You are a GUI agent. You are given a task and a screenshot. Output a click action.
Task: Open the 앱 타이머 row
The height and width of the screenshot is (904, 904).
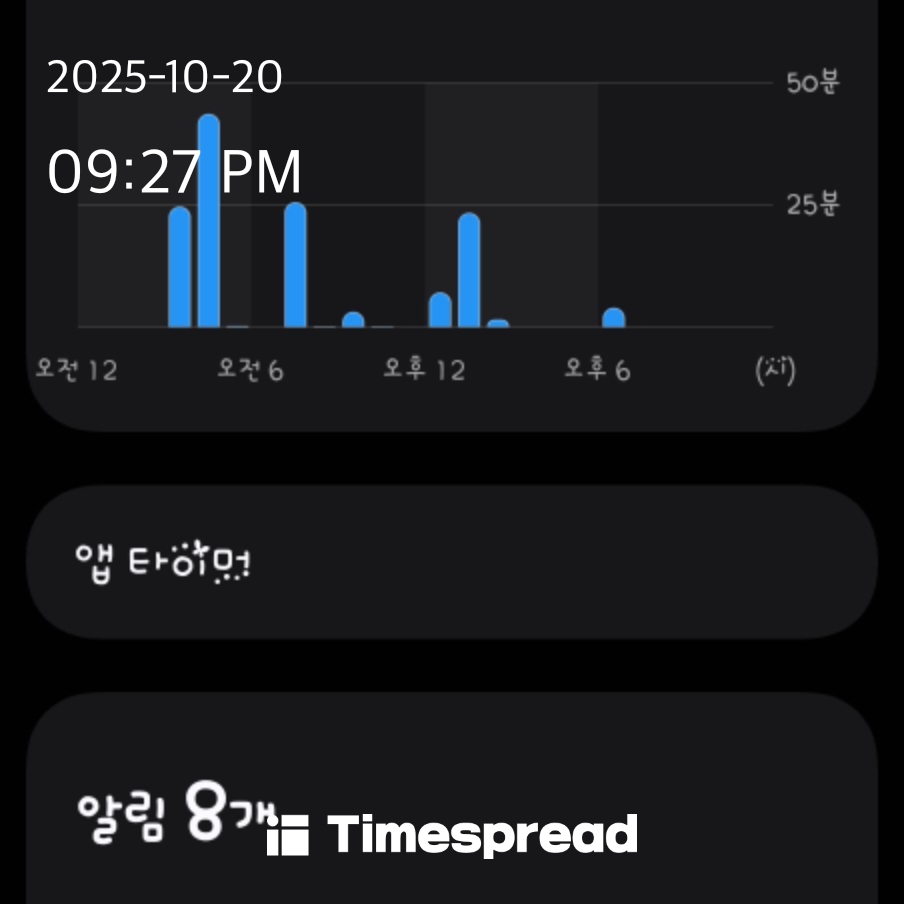click(450, 563)
